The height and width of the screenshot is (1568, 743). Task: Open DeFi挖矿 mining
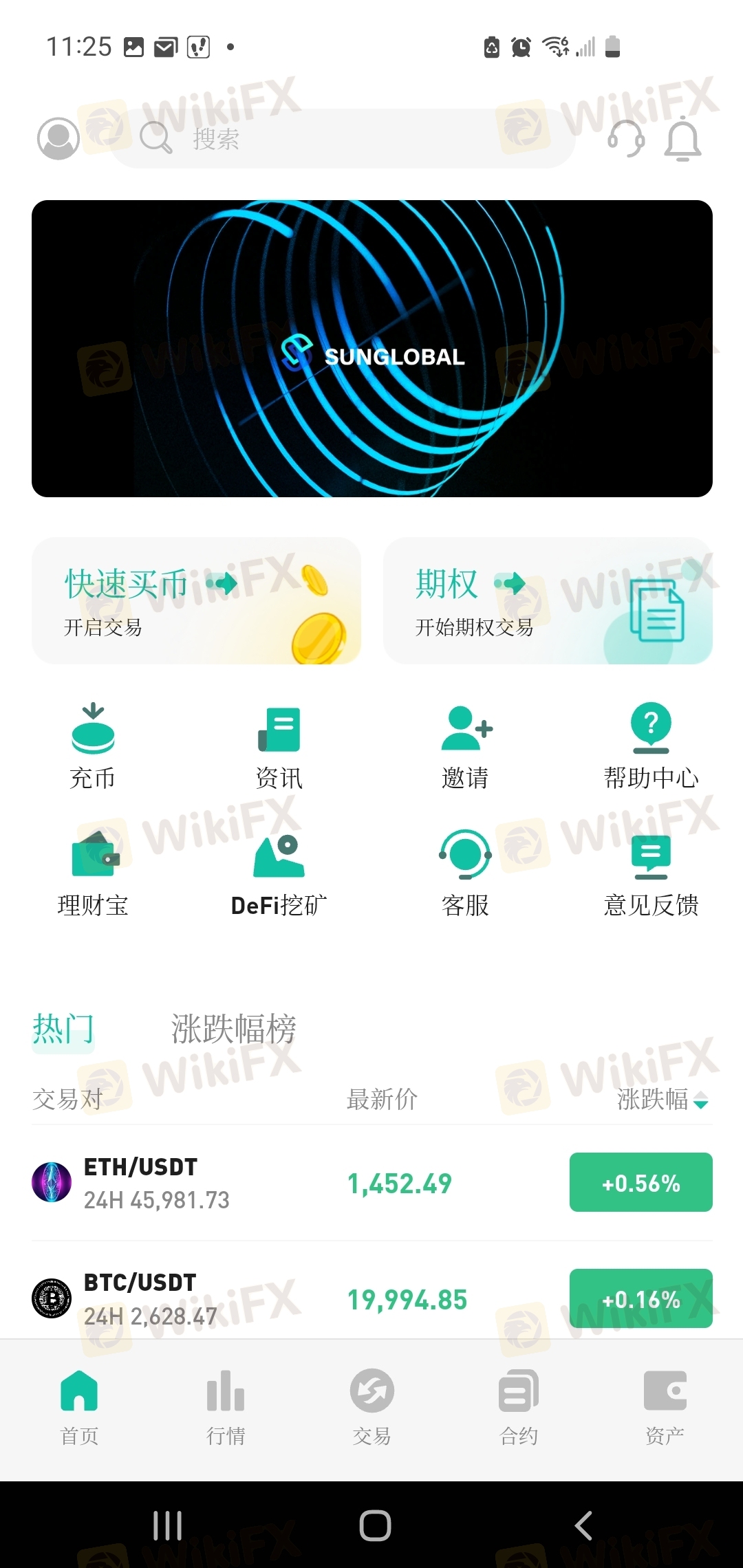(279, 873)
